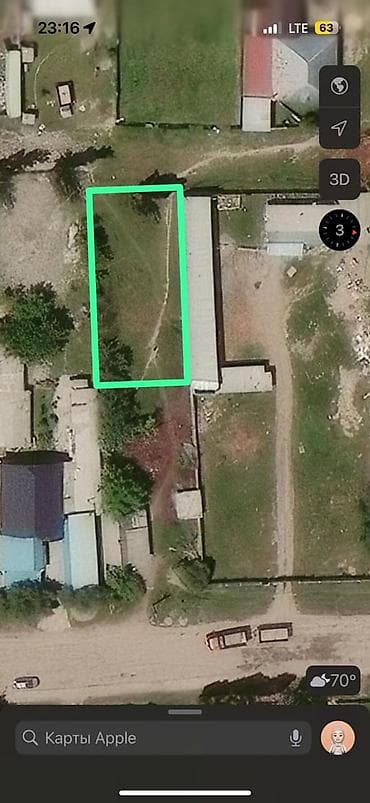Open the map mode globe button
The image size is (370, 803).
point(339,86)
